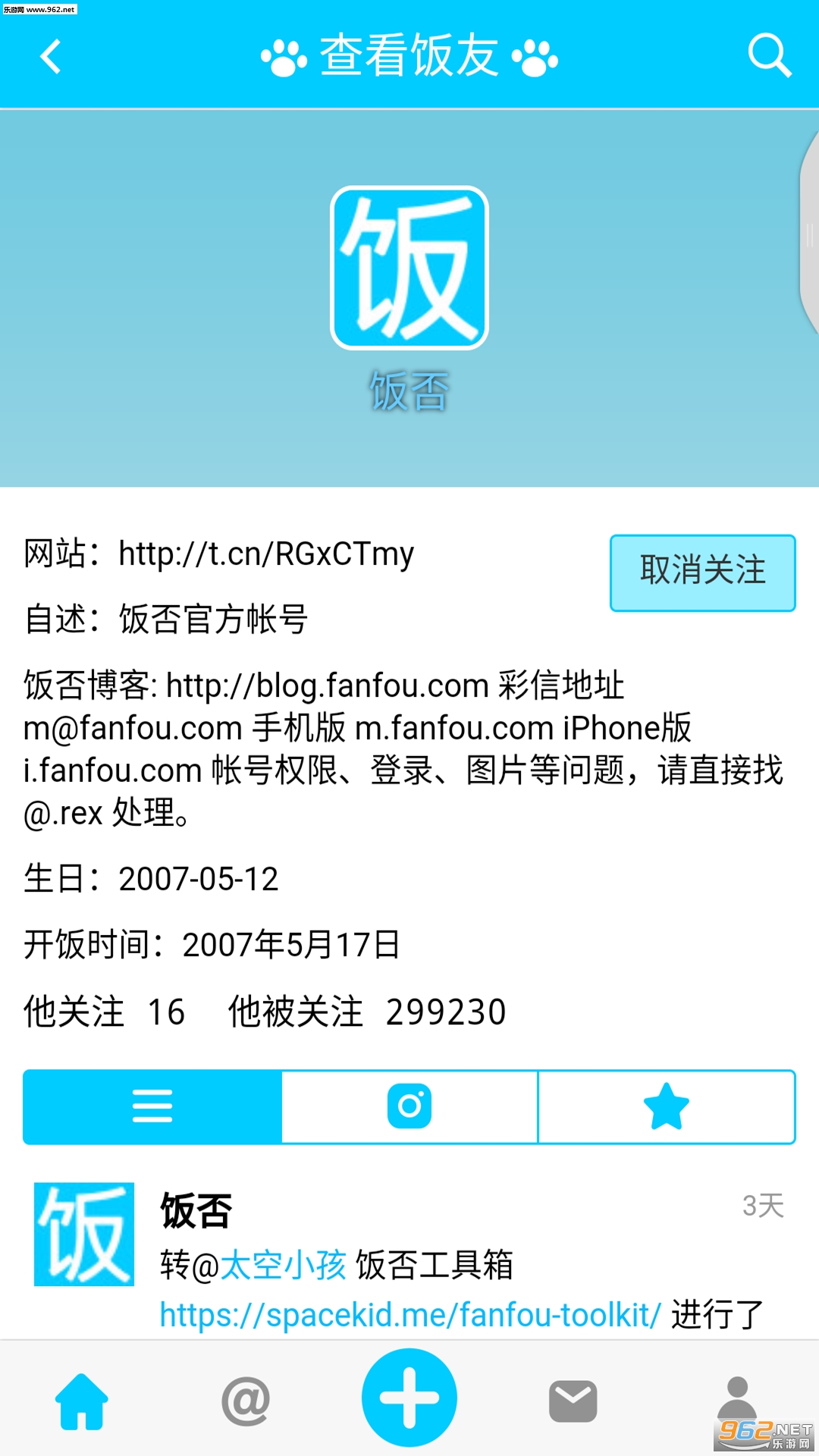819x1456 pixels.
Task: Switch to the timeline list tab
Action: (x=152, y=1106)
